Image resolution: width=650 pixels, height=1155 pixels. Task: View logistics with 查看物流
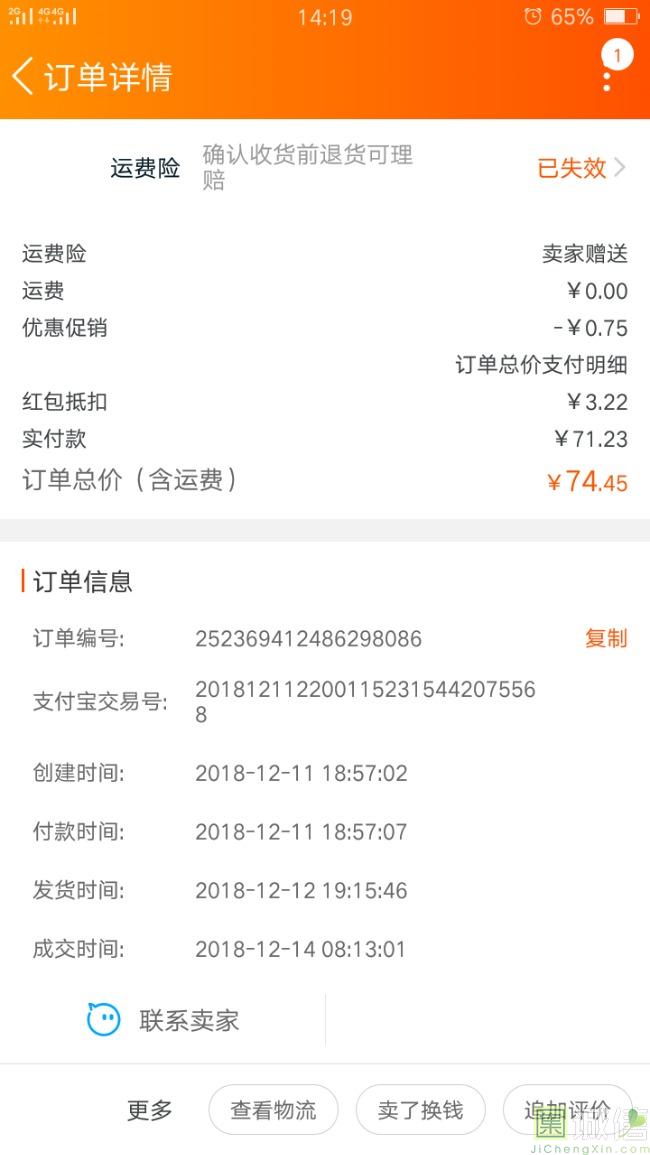pyautogui.click(x=273, y=1109)
